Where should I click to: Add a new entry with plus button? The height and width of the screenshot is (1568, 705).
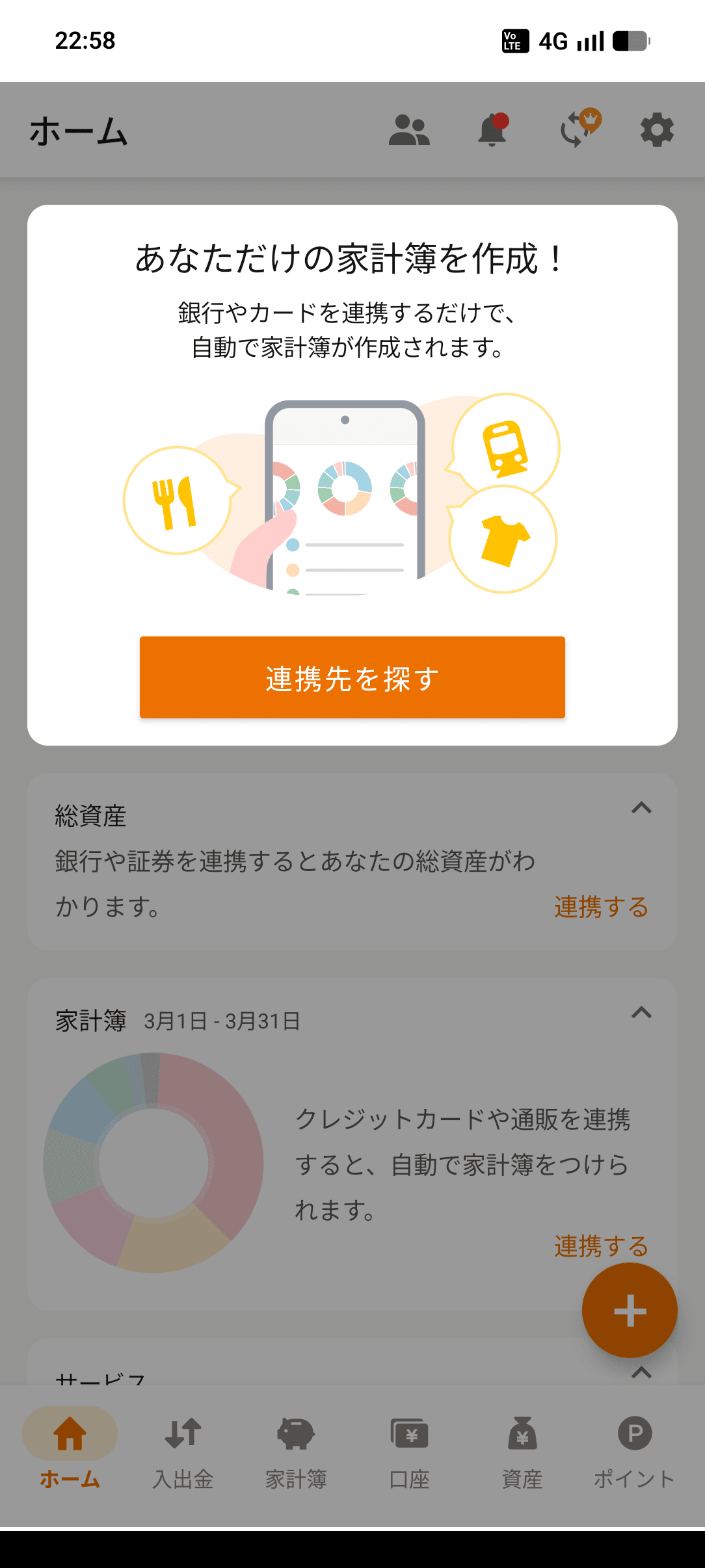pyautogui.click(x=630, y=1310)
